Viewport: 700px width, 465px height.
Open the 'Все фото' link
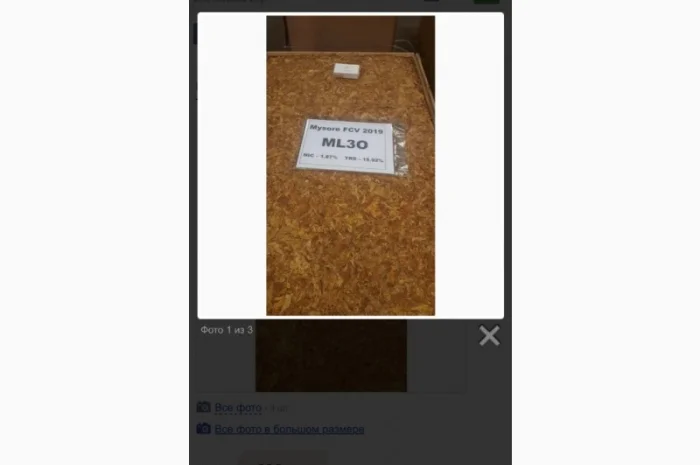238,407
